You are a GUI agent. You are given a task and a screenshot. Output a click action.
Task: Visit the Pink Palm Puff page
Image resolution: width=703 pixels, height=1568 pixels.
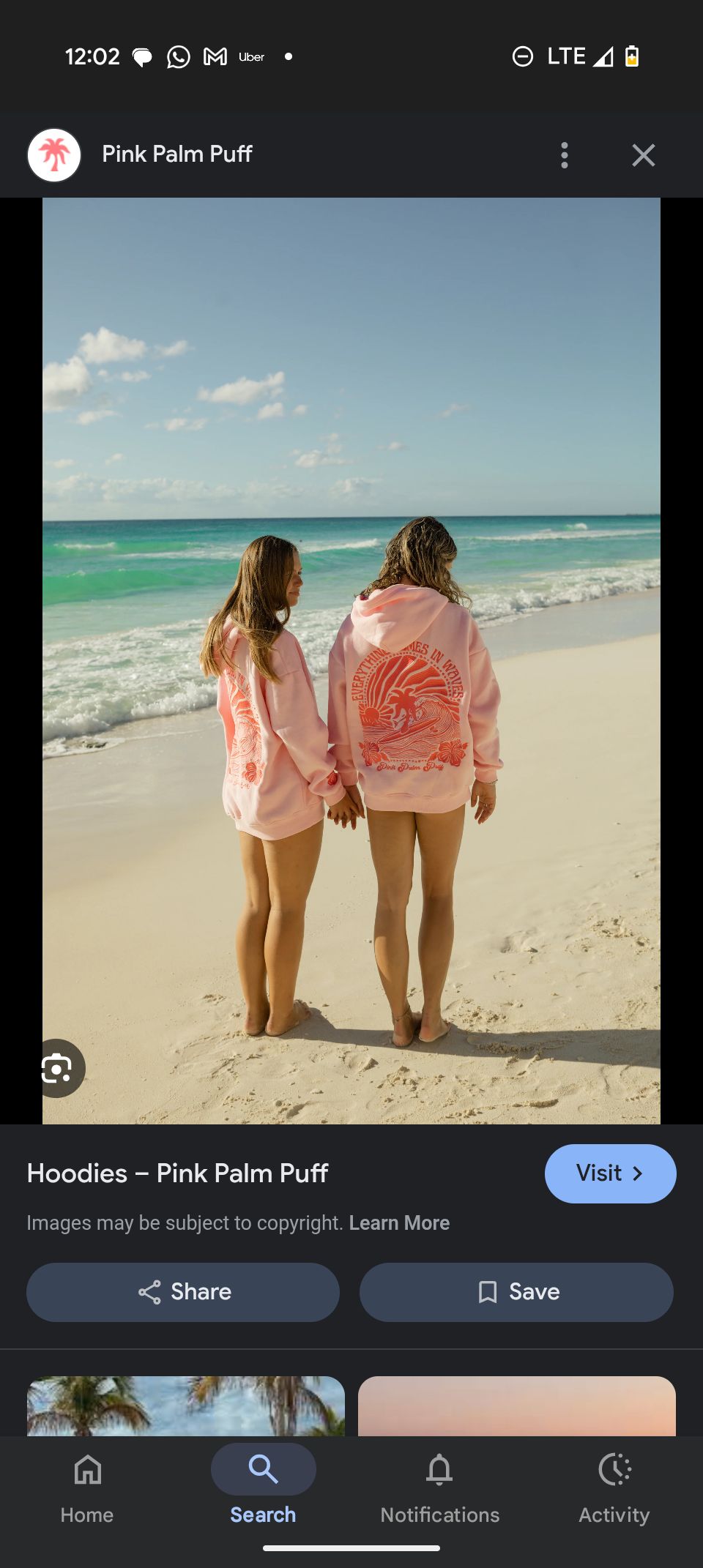click(x=610, y=1173)
